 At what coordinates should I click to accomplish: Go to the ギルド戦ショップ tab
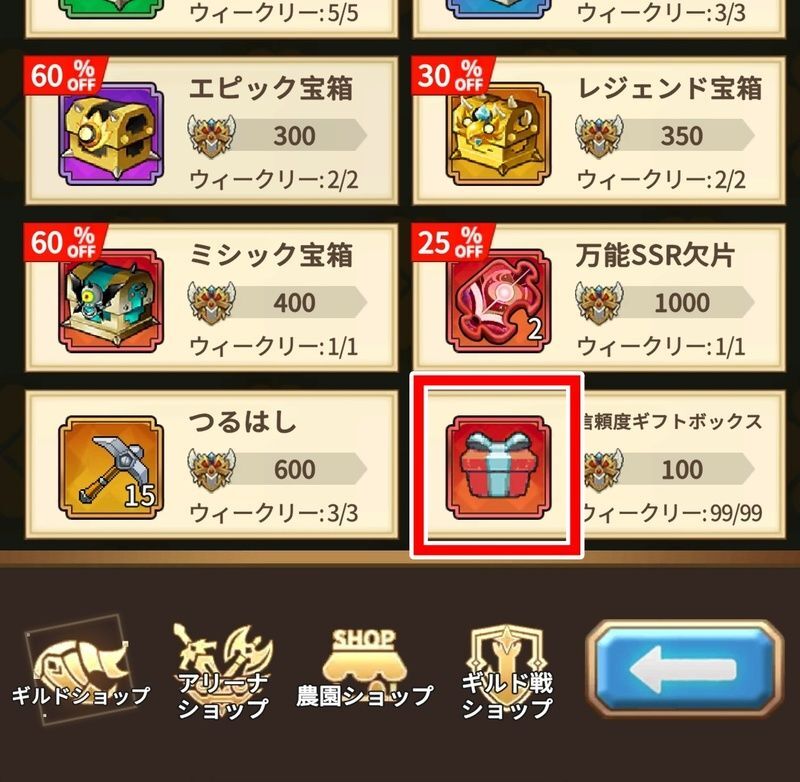(x=508, y=669)
